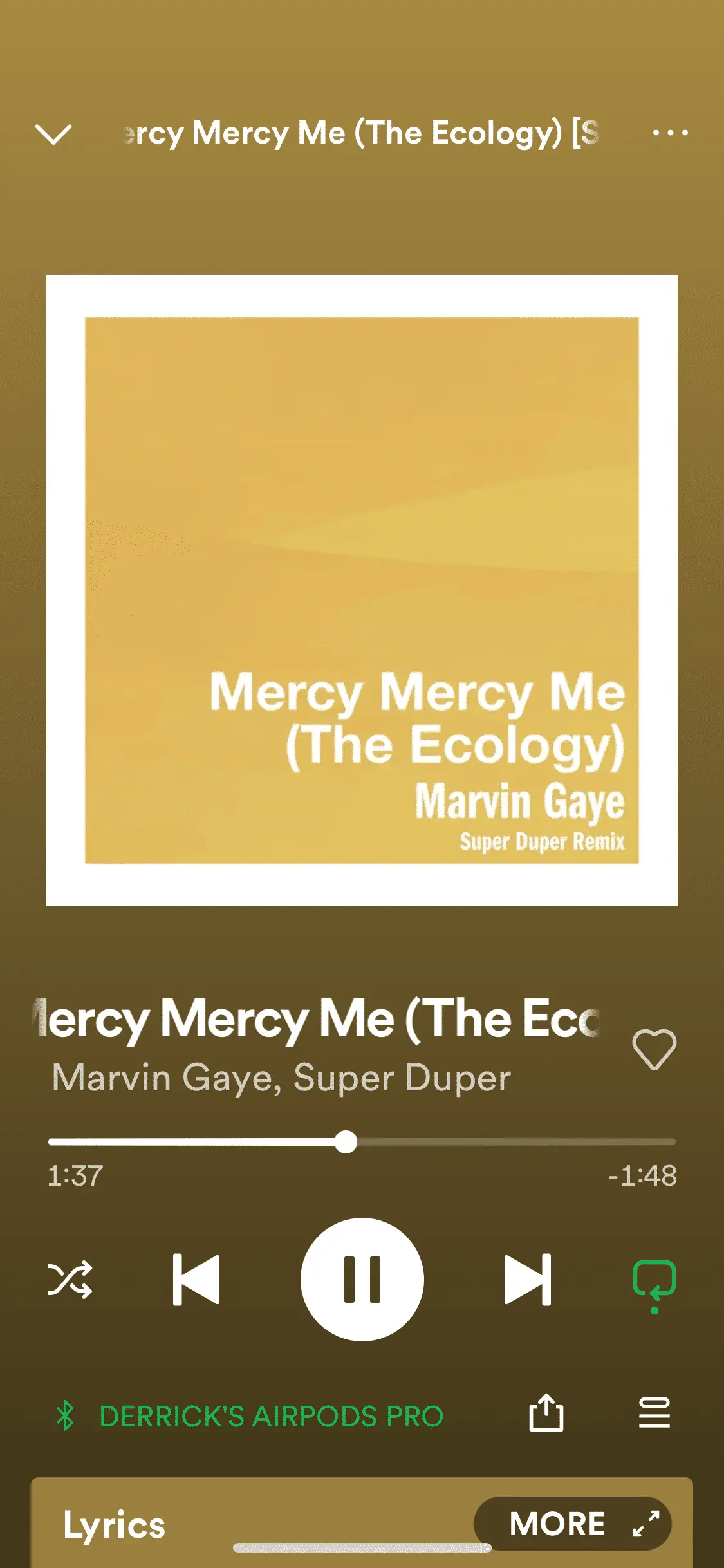The height and width of the screenshot is (1568, 724).
Task: Collapse the now playing screen with the down chevron
Action: click(x=53, y=134)
